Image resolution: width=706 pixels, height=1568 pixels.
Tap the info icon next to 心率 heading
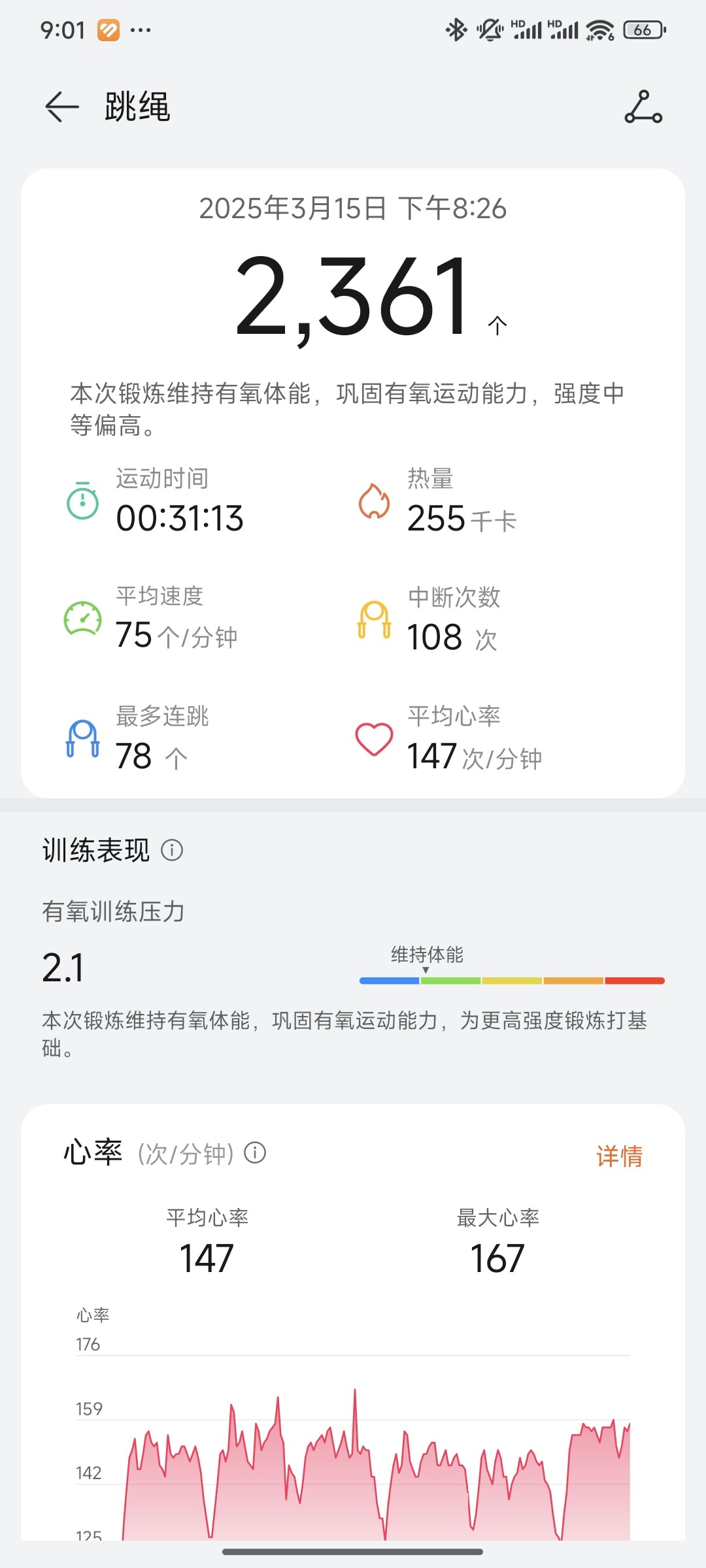pyautogui.click(x=255, y=1153)
